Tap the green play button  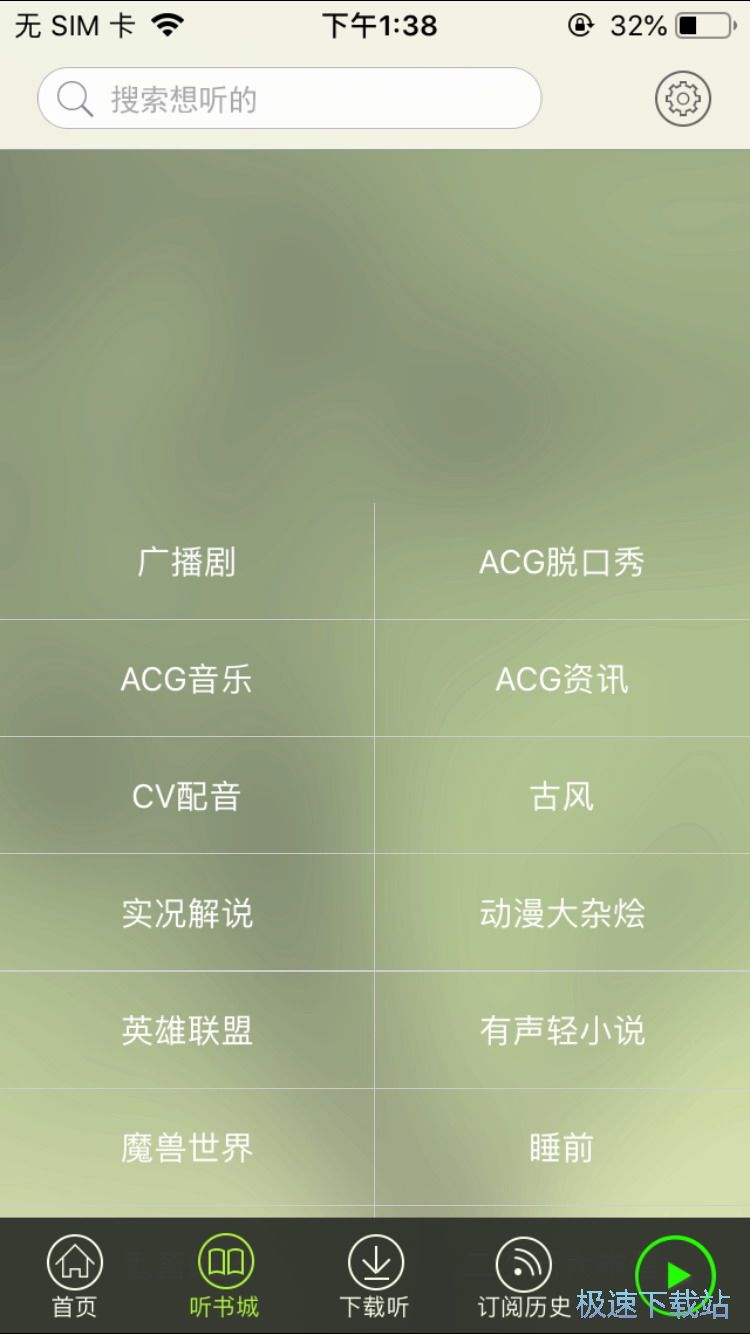[676, 1274]
